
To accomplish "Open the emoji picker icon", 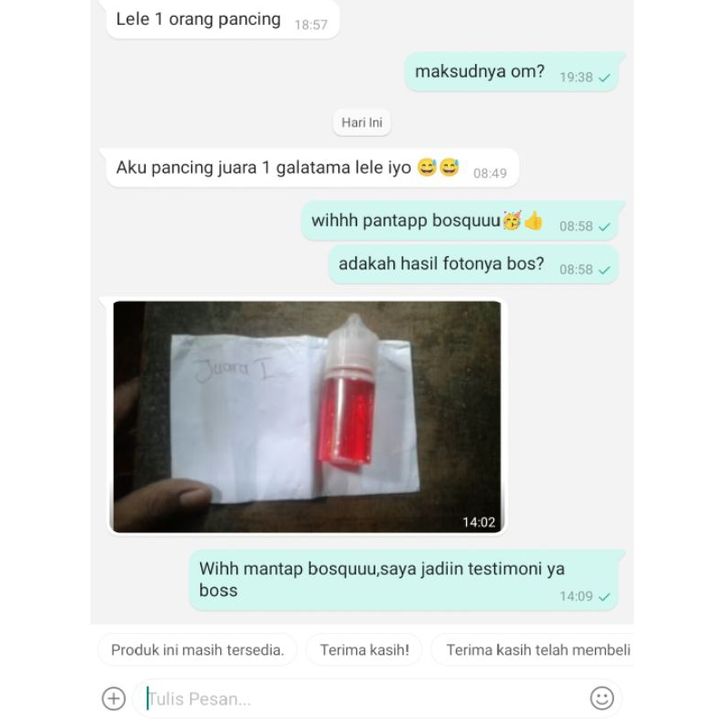I will click(601, 698).
